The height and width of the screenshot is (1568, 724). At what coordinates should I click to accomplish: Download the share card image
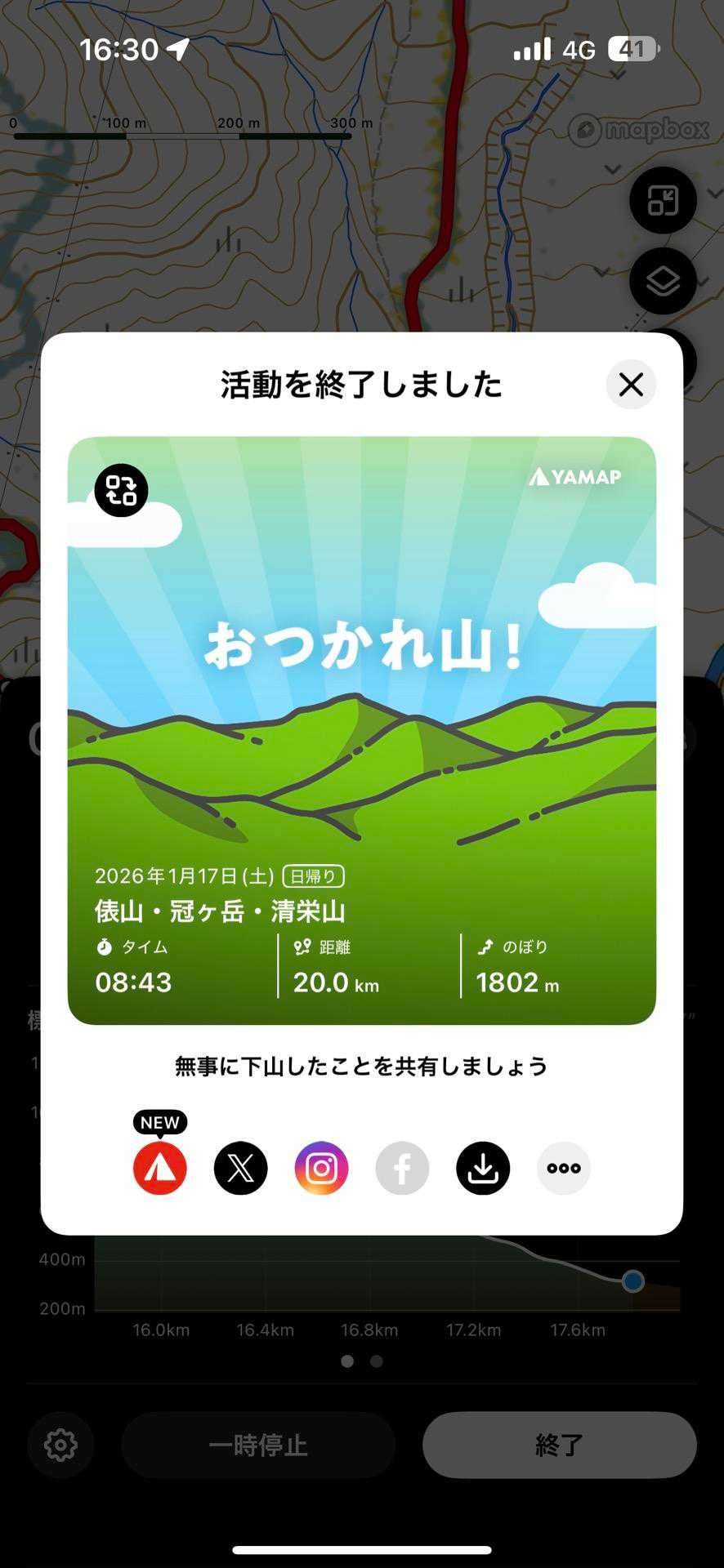coord(483,1168)
